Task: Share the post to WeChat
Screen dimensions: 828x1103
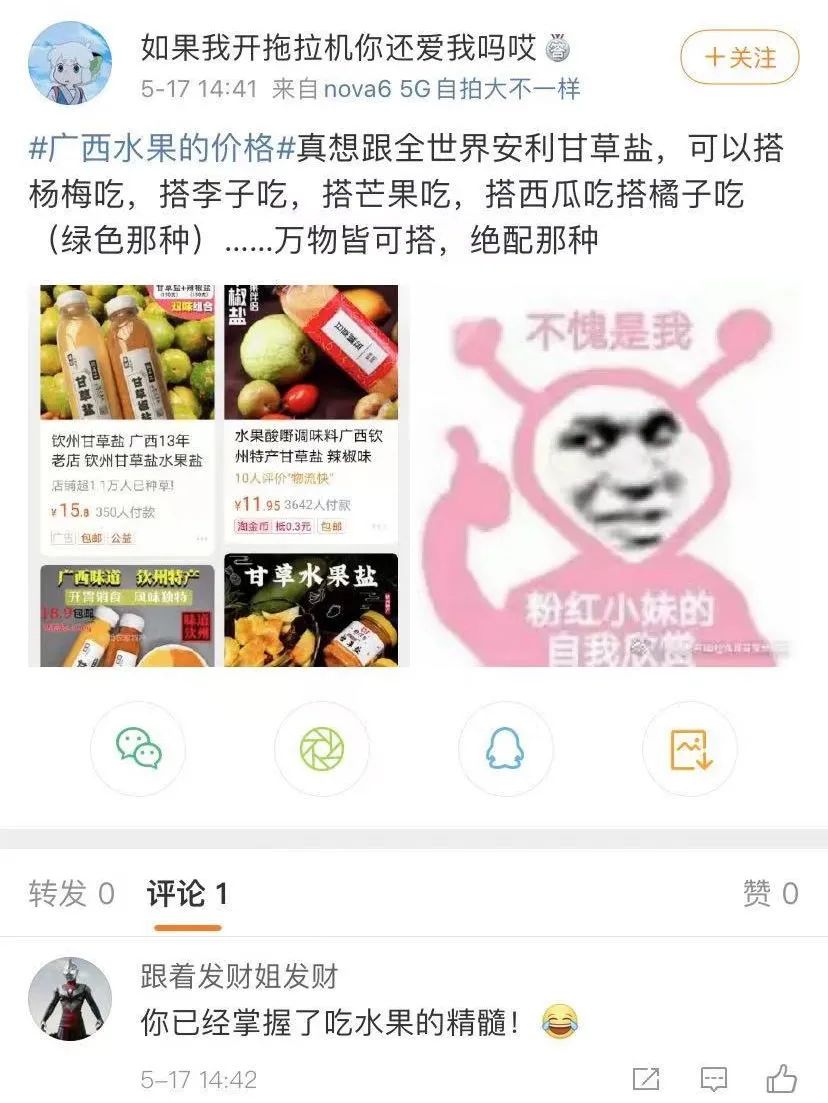Action: [x=139, y=749]
